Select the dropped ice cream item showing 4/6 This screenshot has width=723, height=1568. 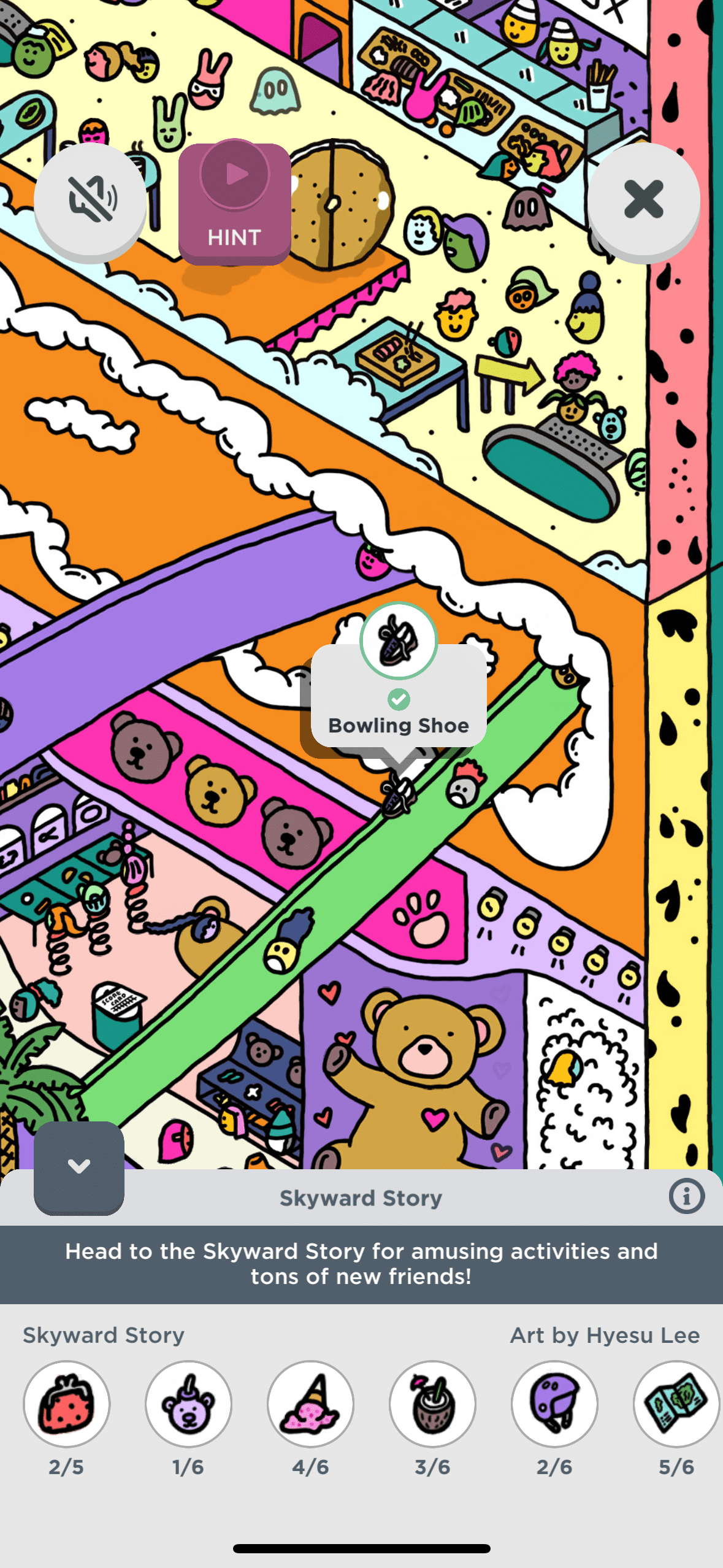(x=310, y=1404)
